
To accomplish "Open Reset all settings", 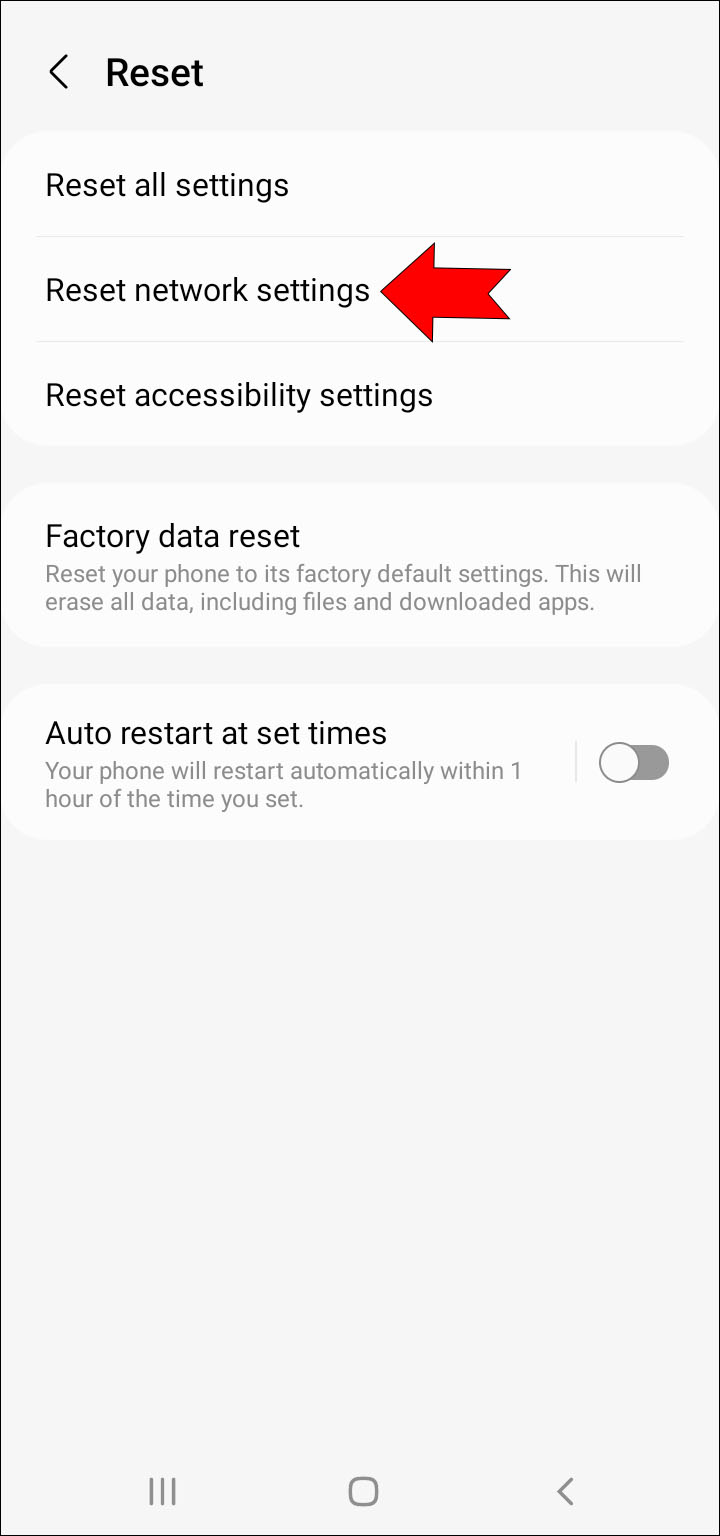I will click(x=167, y=185).
